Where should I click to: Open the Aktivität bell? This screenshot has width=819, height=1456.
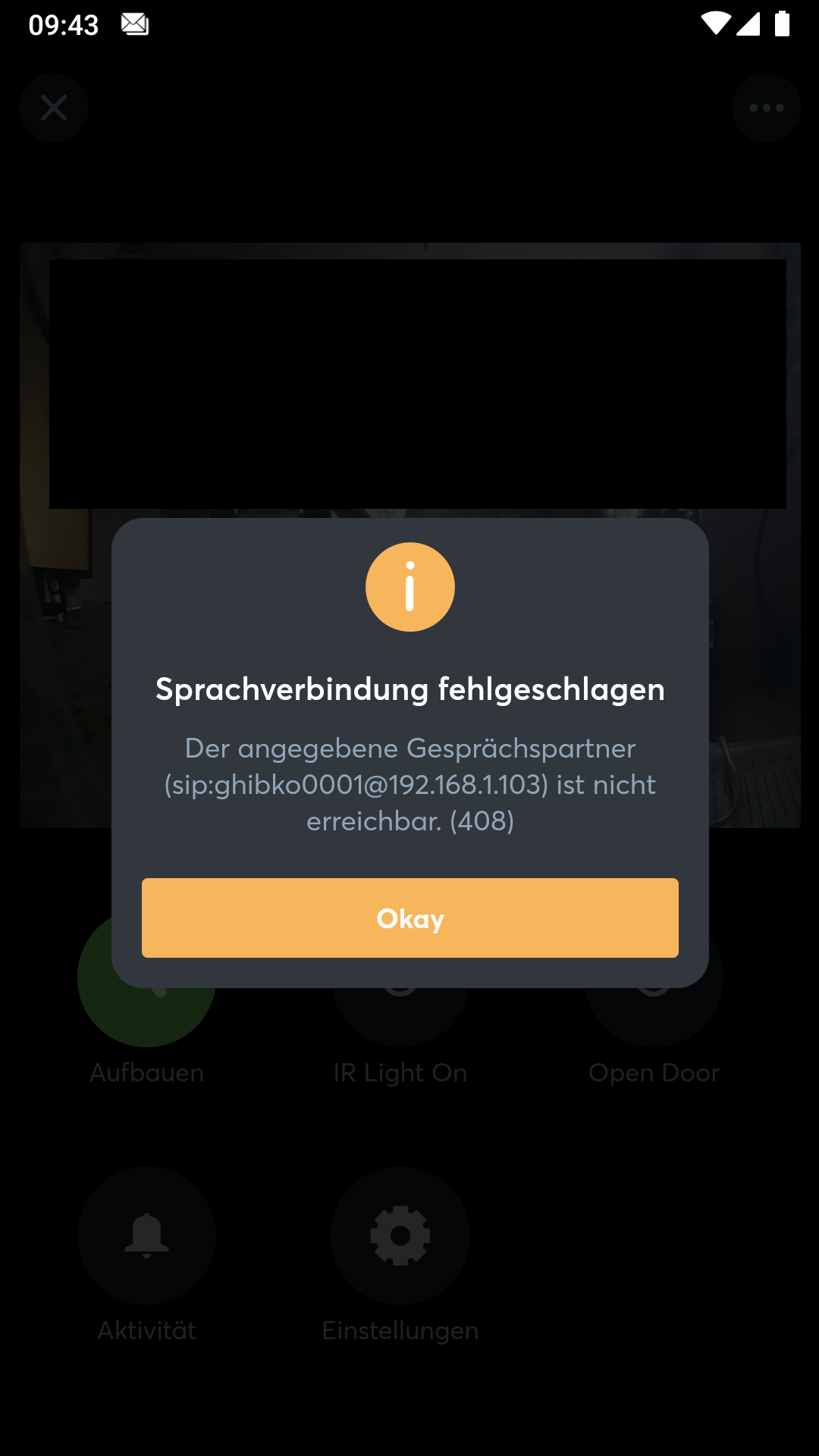[146, 1235]
